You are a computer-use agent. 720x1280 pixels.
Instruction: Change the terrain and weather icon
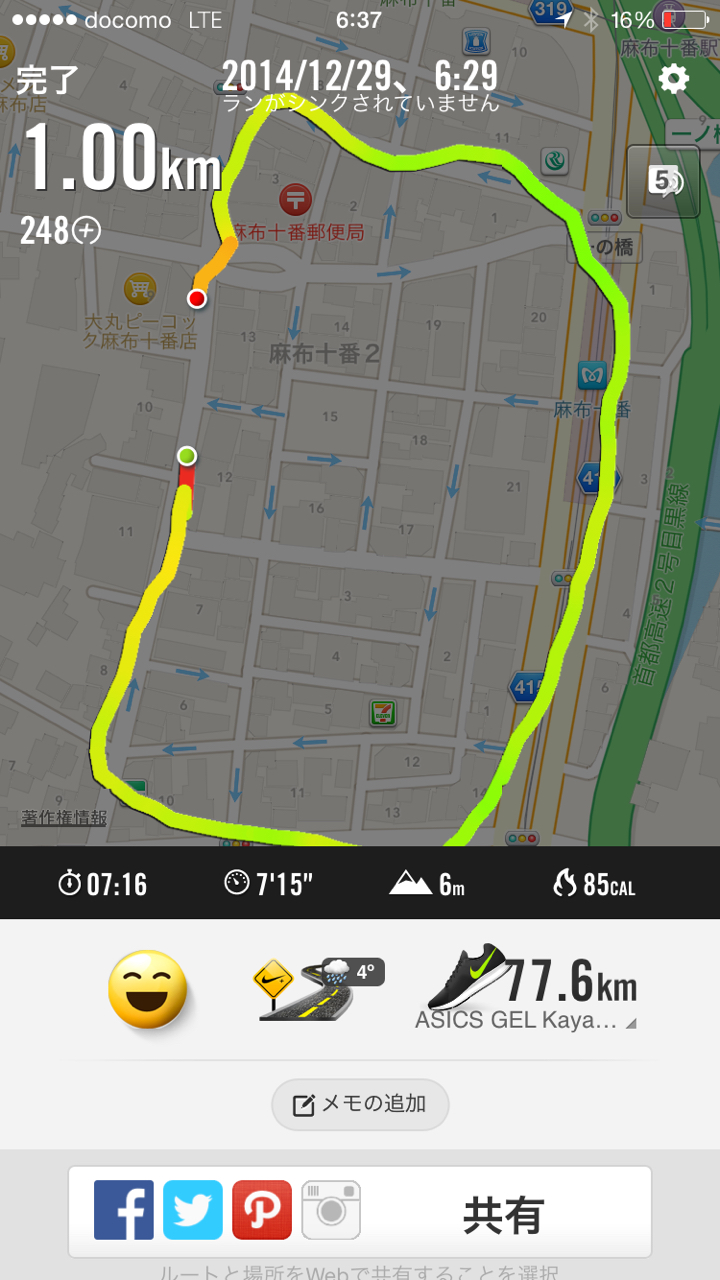[x=319, y=989]
